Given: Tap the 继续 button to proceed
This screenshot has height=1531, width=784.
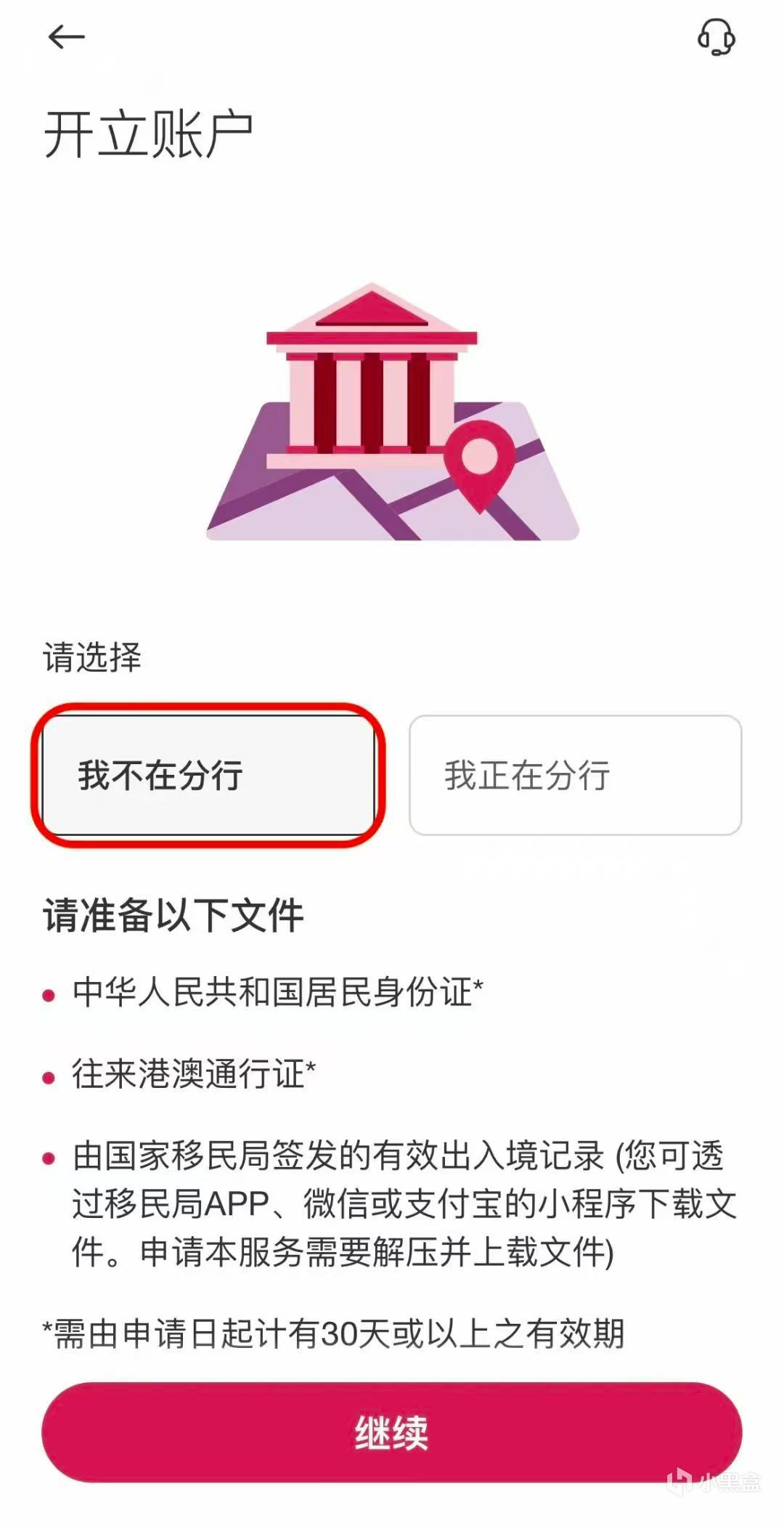Looking at the screenshot, I should pyautogui.click(x=392, y=1432).
